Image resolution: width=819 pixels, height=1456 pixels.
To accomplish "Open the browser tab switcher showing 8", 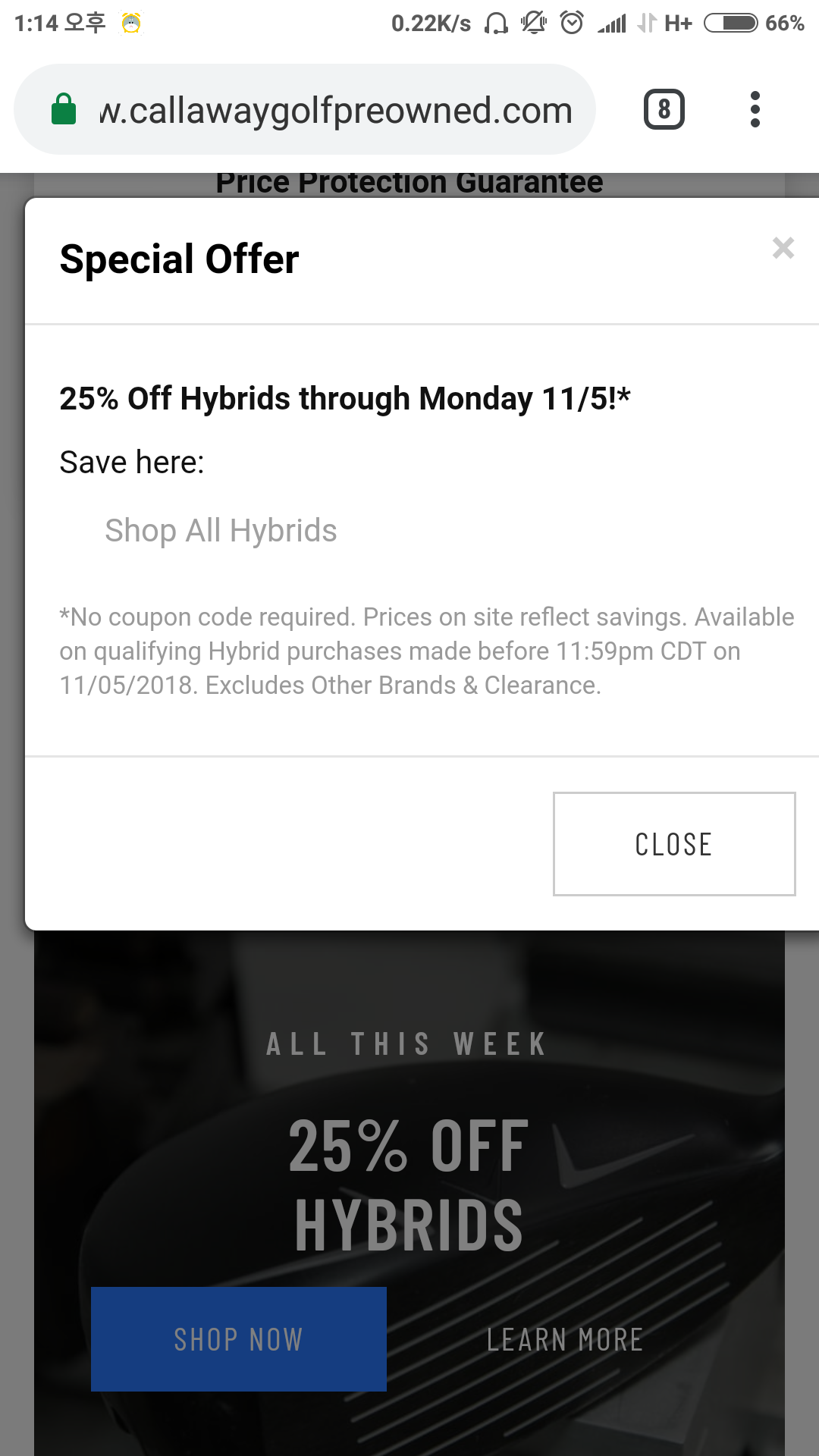I will [x=664, y=110].
